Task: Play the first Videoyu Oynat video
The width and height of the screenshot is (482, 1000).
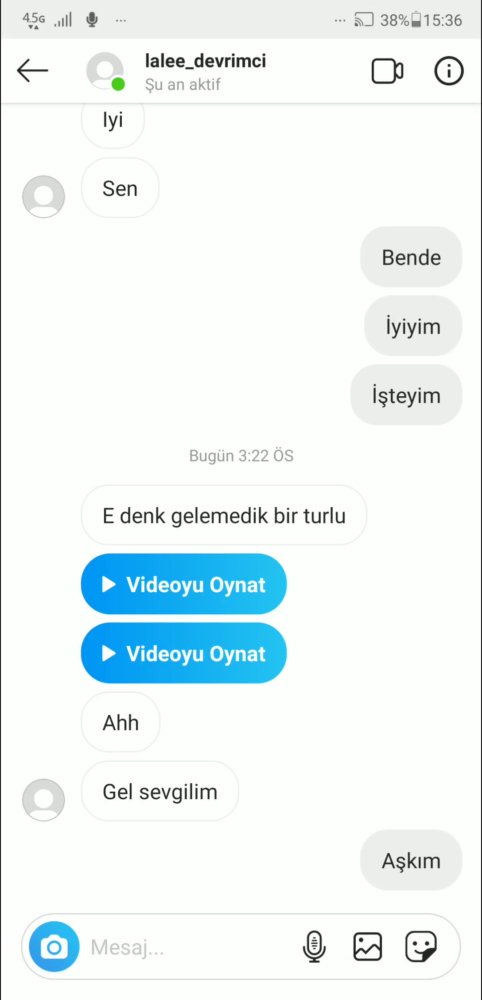Action: click(x=184, y=584)
